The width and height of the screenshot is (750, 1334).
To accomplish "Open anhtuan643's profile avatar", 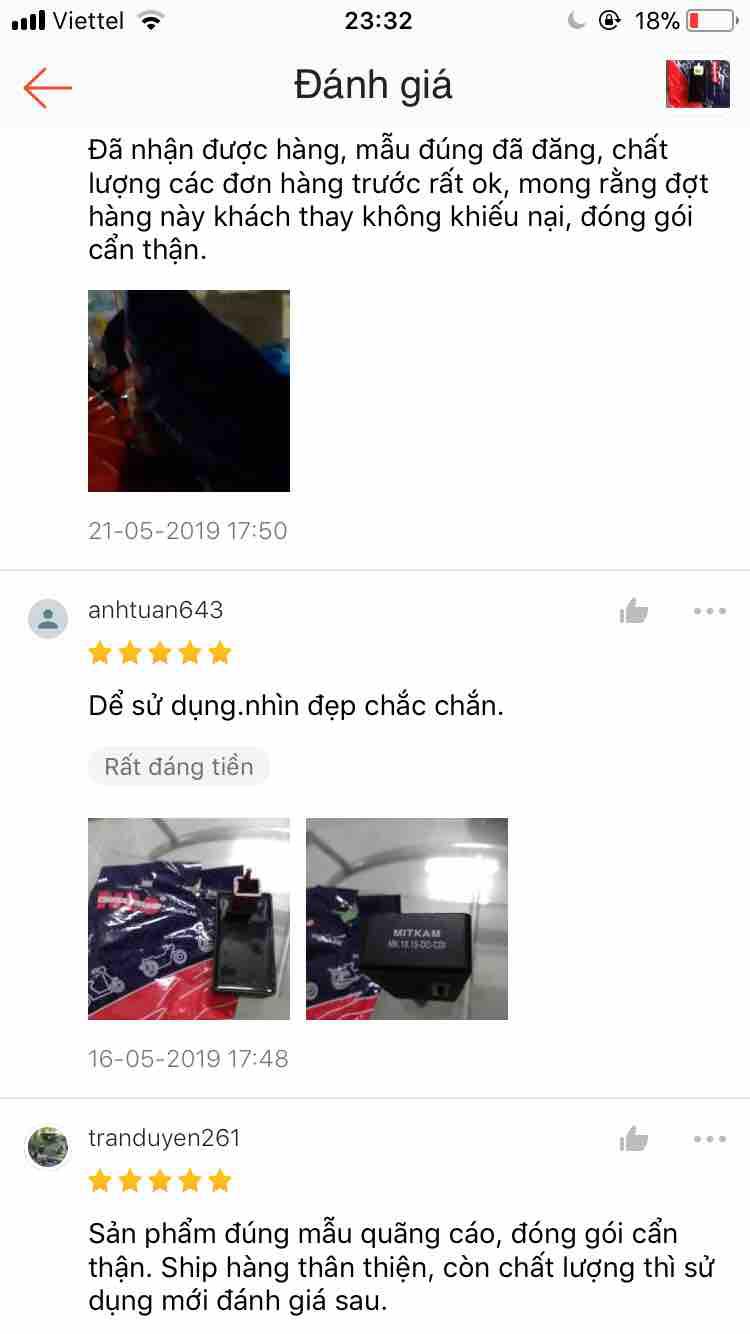I will 47,618.
